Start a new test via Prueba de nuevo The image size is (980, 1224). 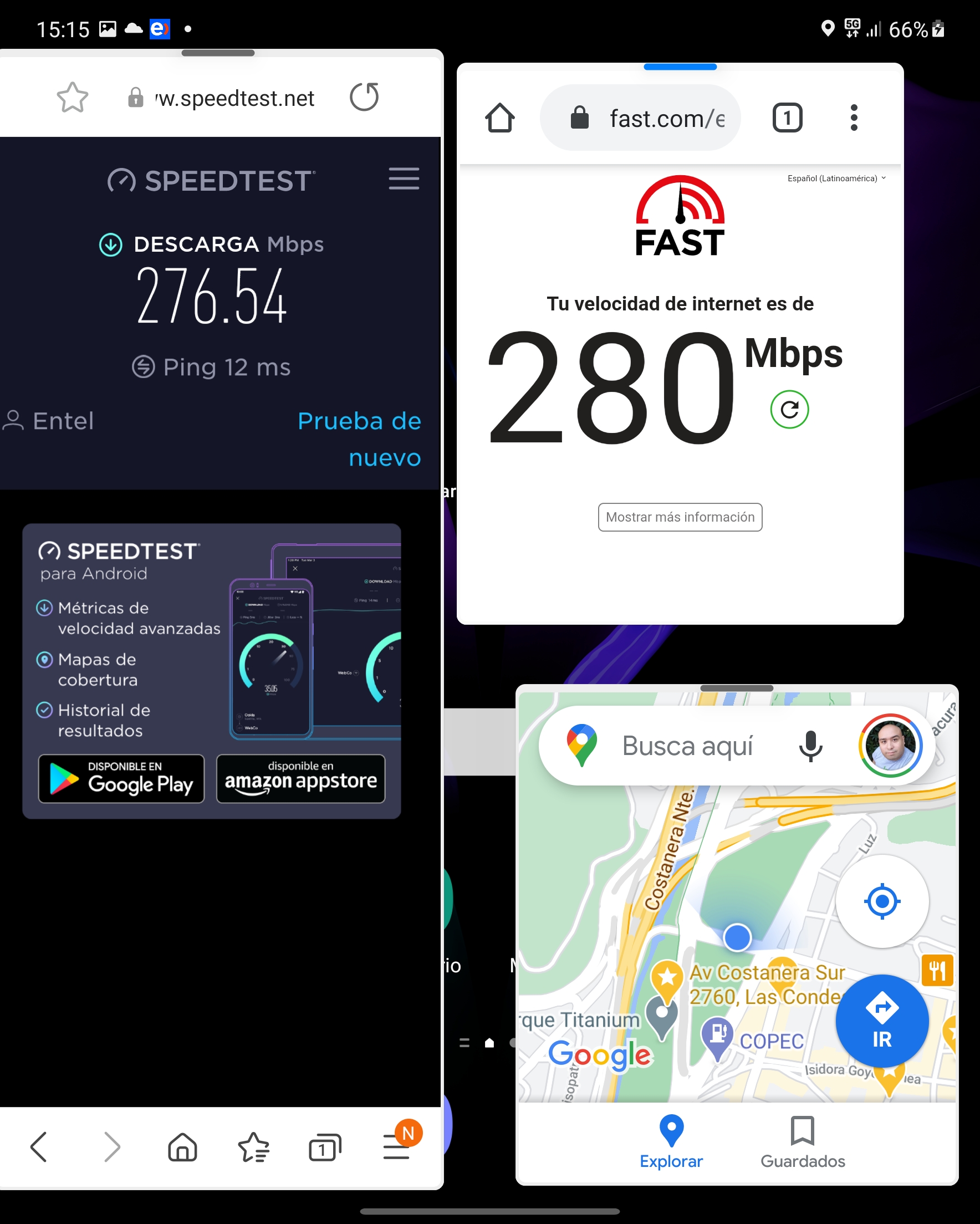pyautogui.click(x=359, y=439)
